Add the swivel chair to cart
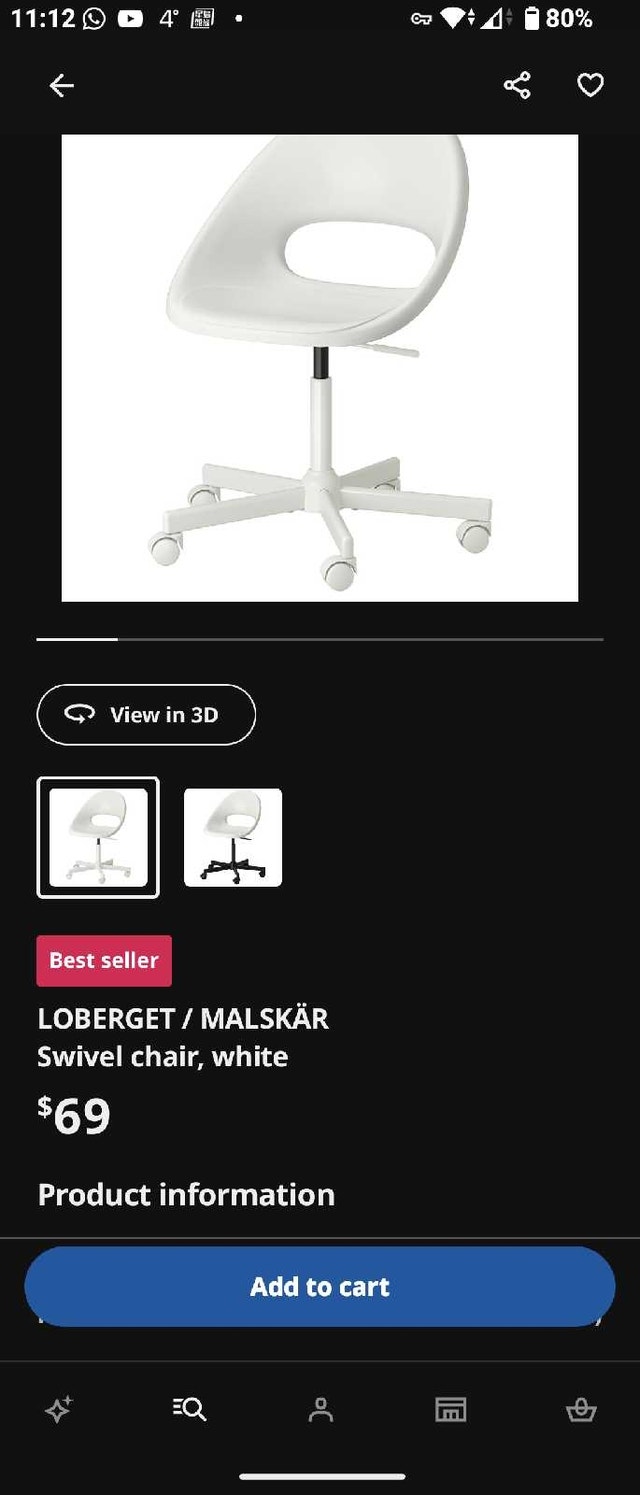640x1495 pixels. tap(320, 1286)
